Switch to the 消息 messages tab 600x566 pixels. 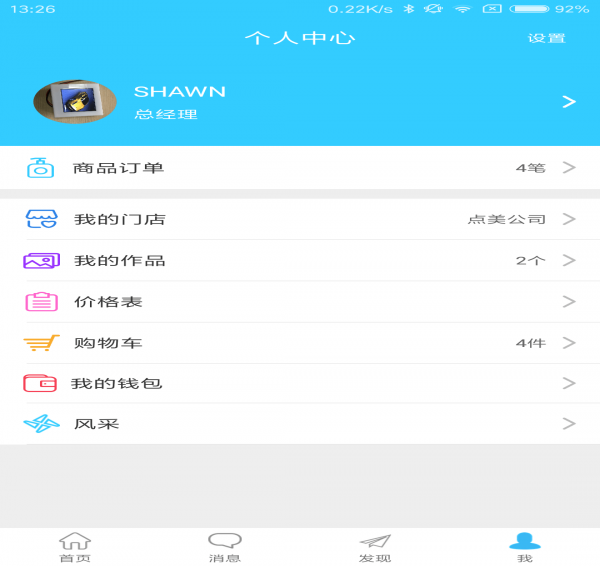click(x=225, y=547)
